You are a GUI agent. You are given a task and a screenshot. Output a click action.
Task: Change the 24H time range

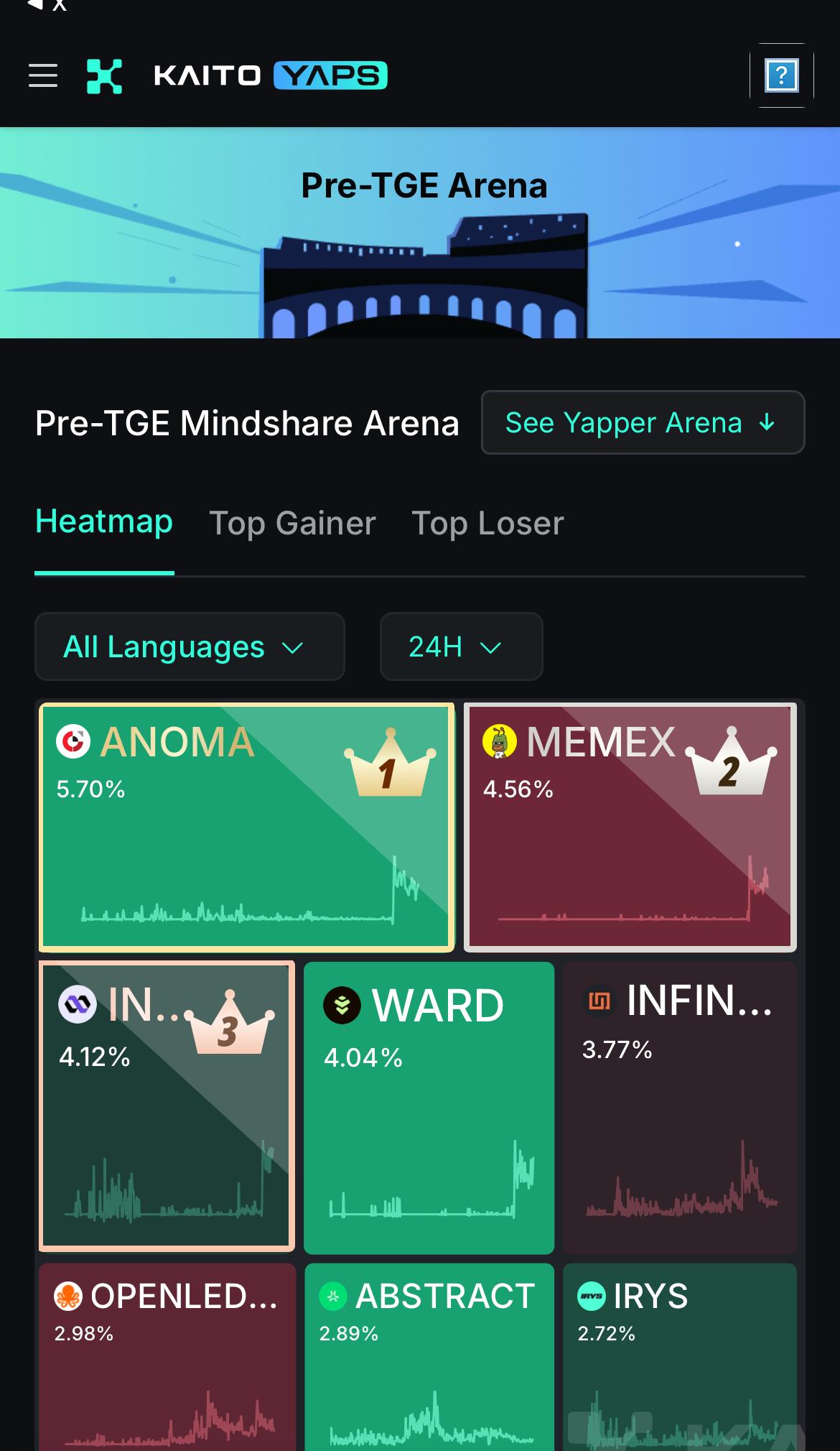(x=461, y=646)
